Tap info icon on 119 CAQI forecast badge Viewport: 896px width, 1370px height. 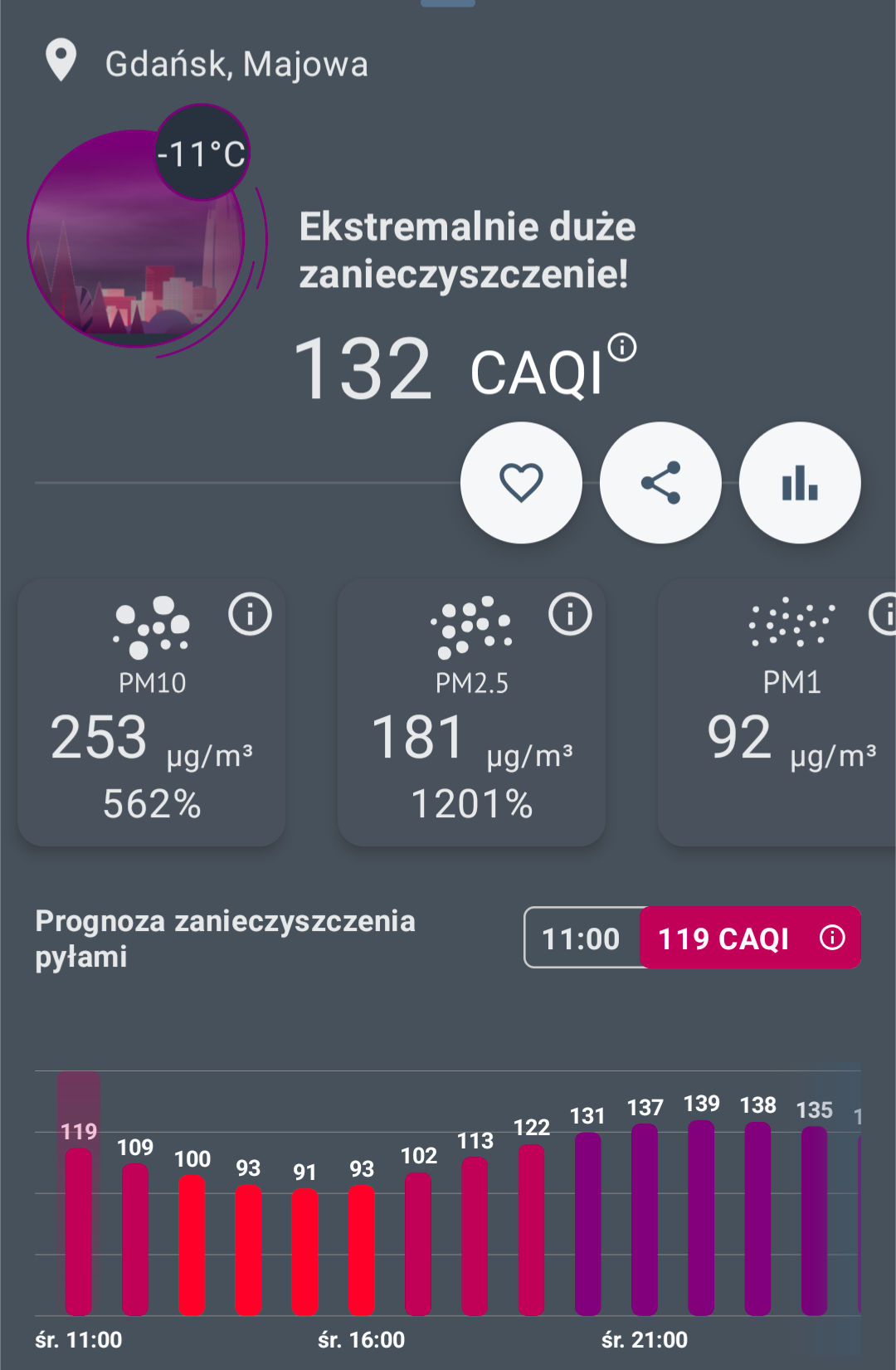click(x=832, y=938)
